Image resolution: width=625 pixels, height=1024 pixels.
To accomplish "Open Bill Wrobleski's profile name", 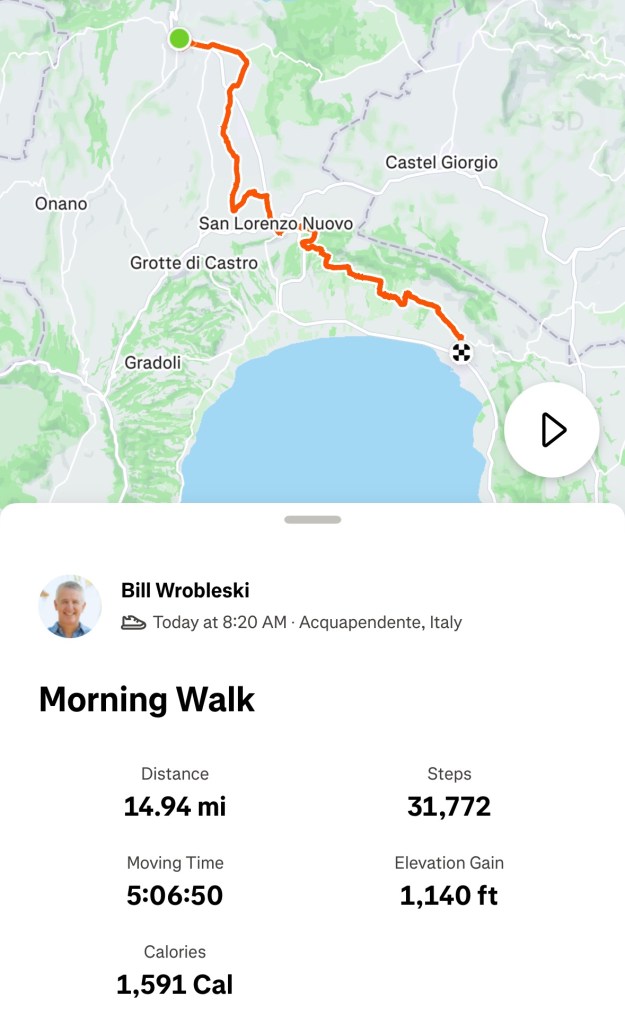I will [185, 590].
